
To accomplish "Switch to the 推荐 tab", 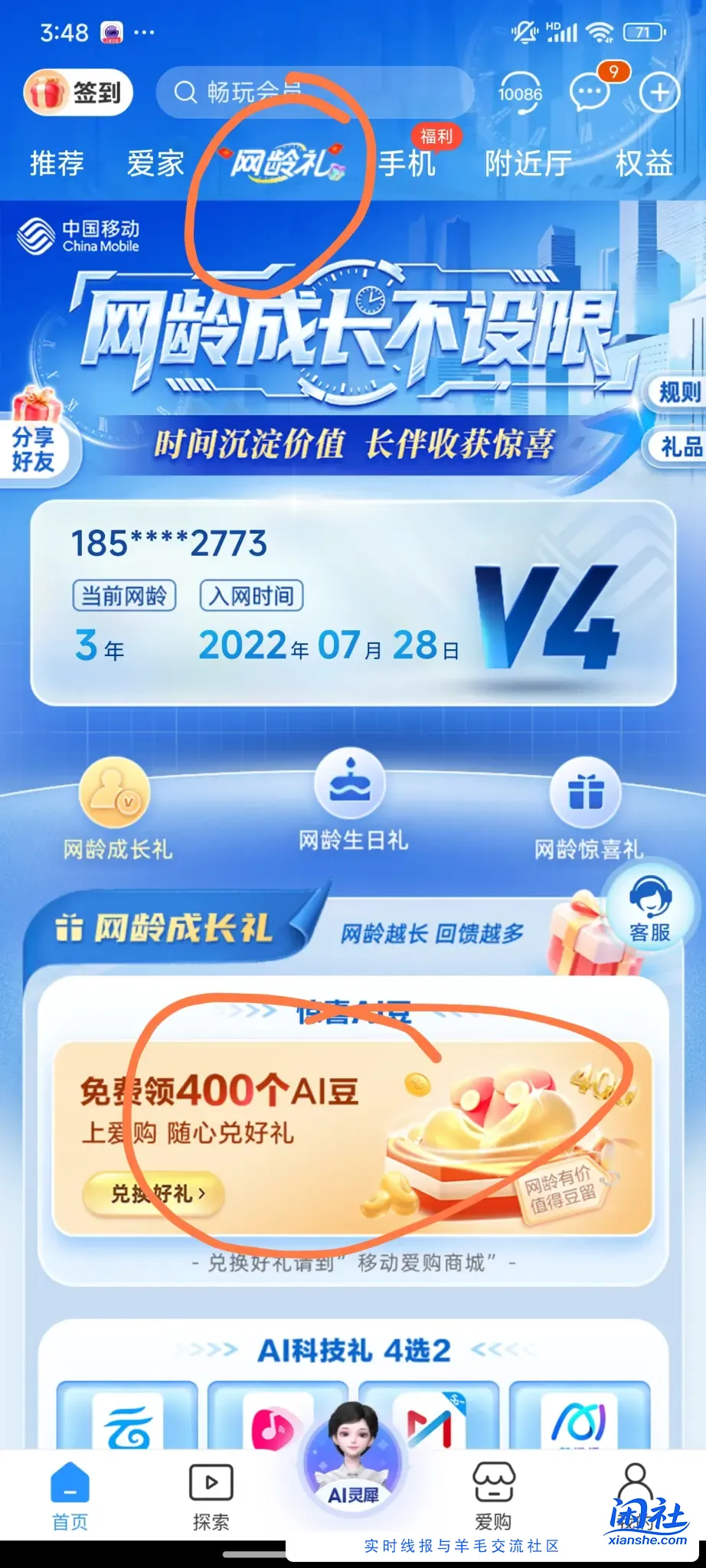I will (57, 163).
